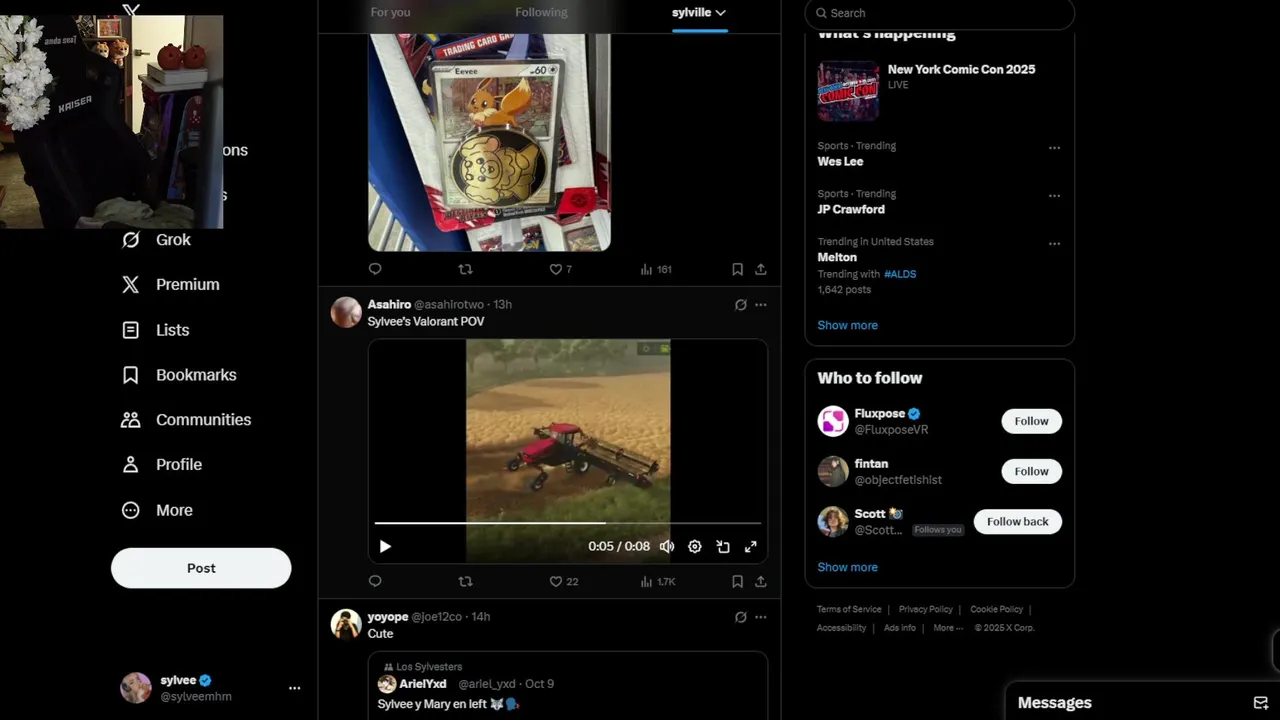1280x720 pixels.
Task: Like Asahiro's post
Action: point(556,581)
